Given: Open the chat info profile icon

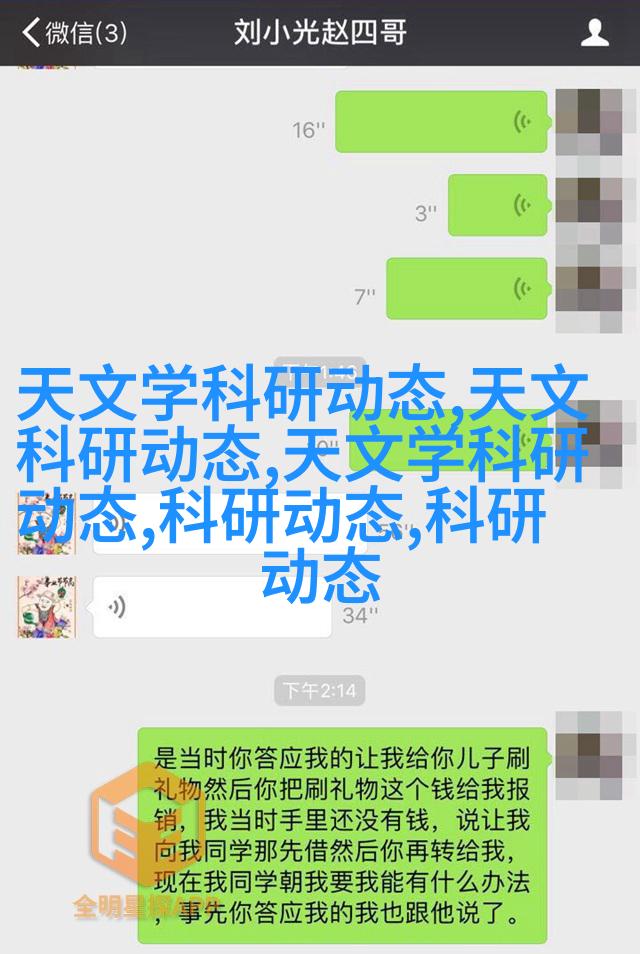Looking at the screenshot, I should coord(594,33).
